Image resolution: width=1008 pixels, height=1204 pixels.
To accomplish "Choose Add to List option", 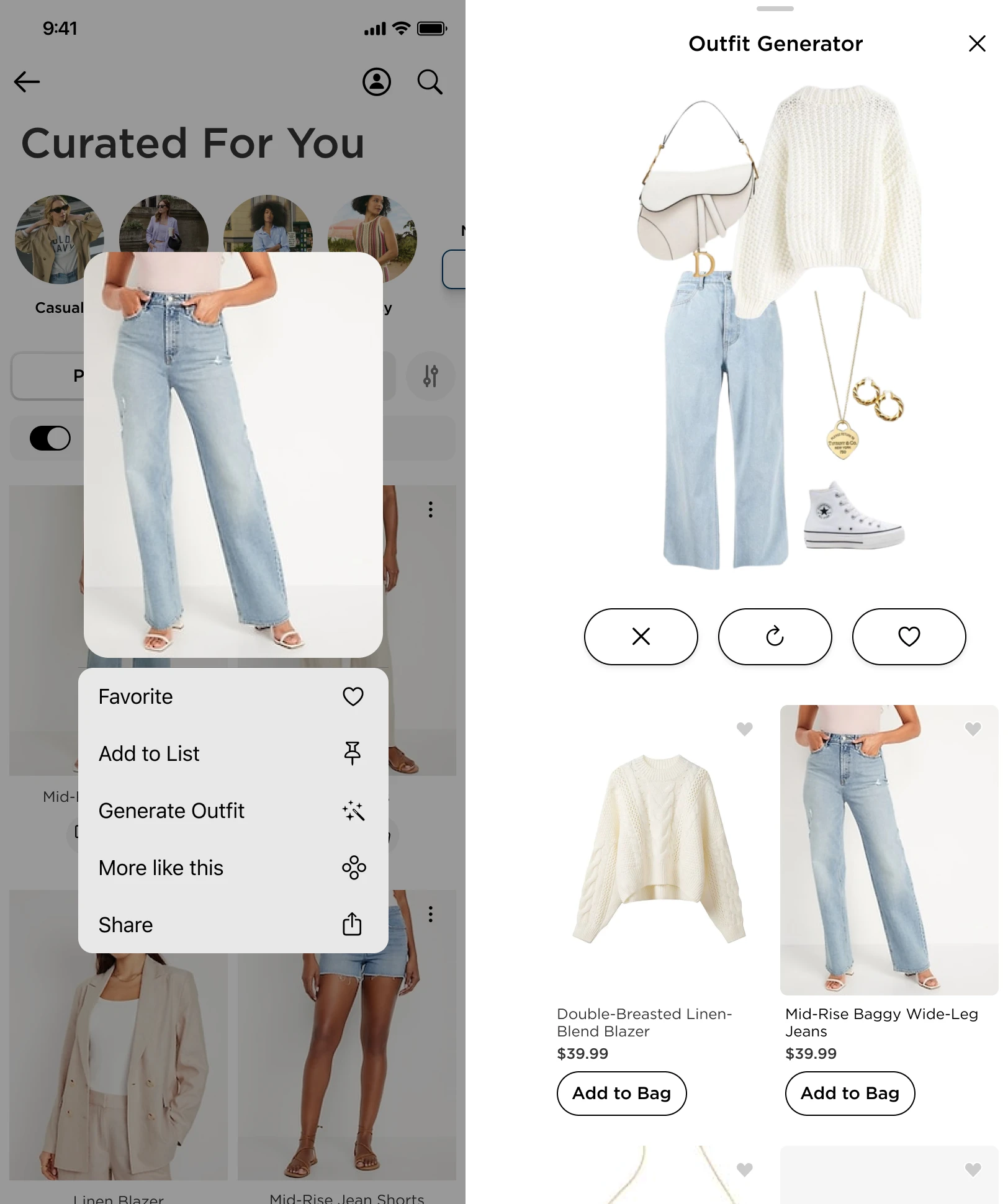I will pyautogui.click(x=233, y=753).
